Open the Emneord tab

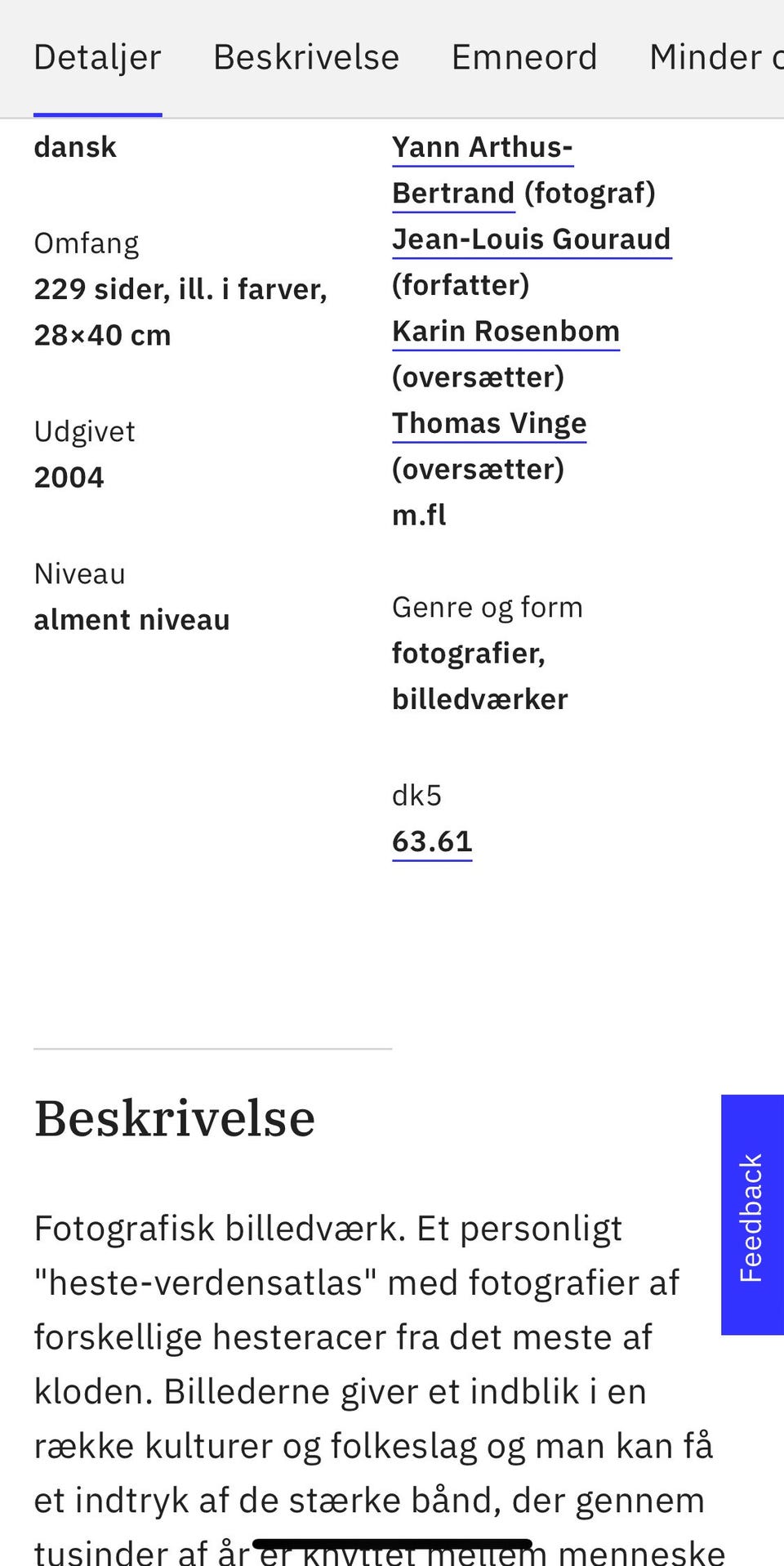pos(523,56)
